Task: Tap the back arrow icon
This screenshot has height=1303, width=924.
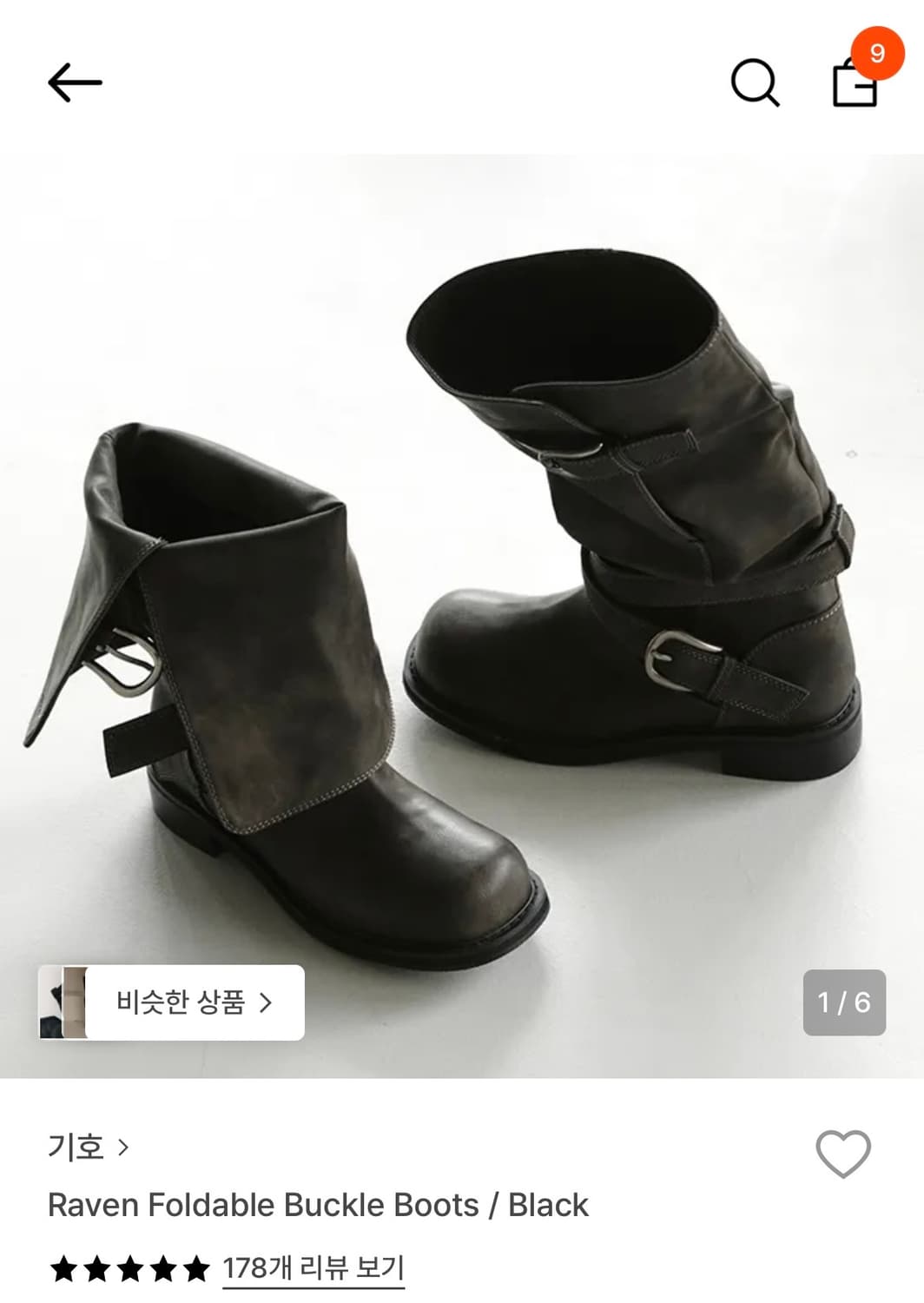Action: point(76,82)
